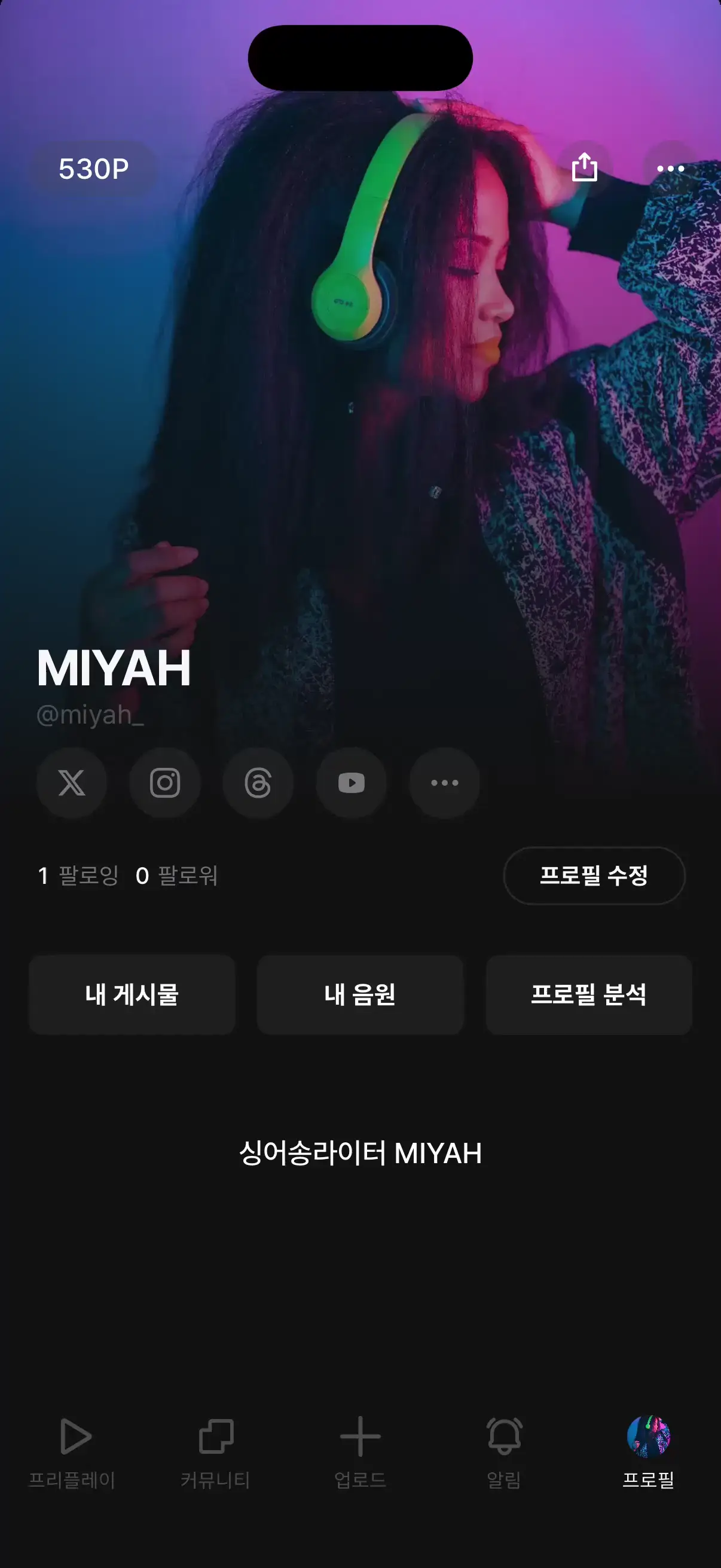
Task: Tap the share icon at top right
Action: tap(585, 169)
